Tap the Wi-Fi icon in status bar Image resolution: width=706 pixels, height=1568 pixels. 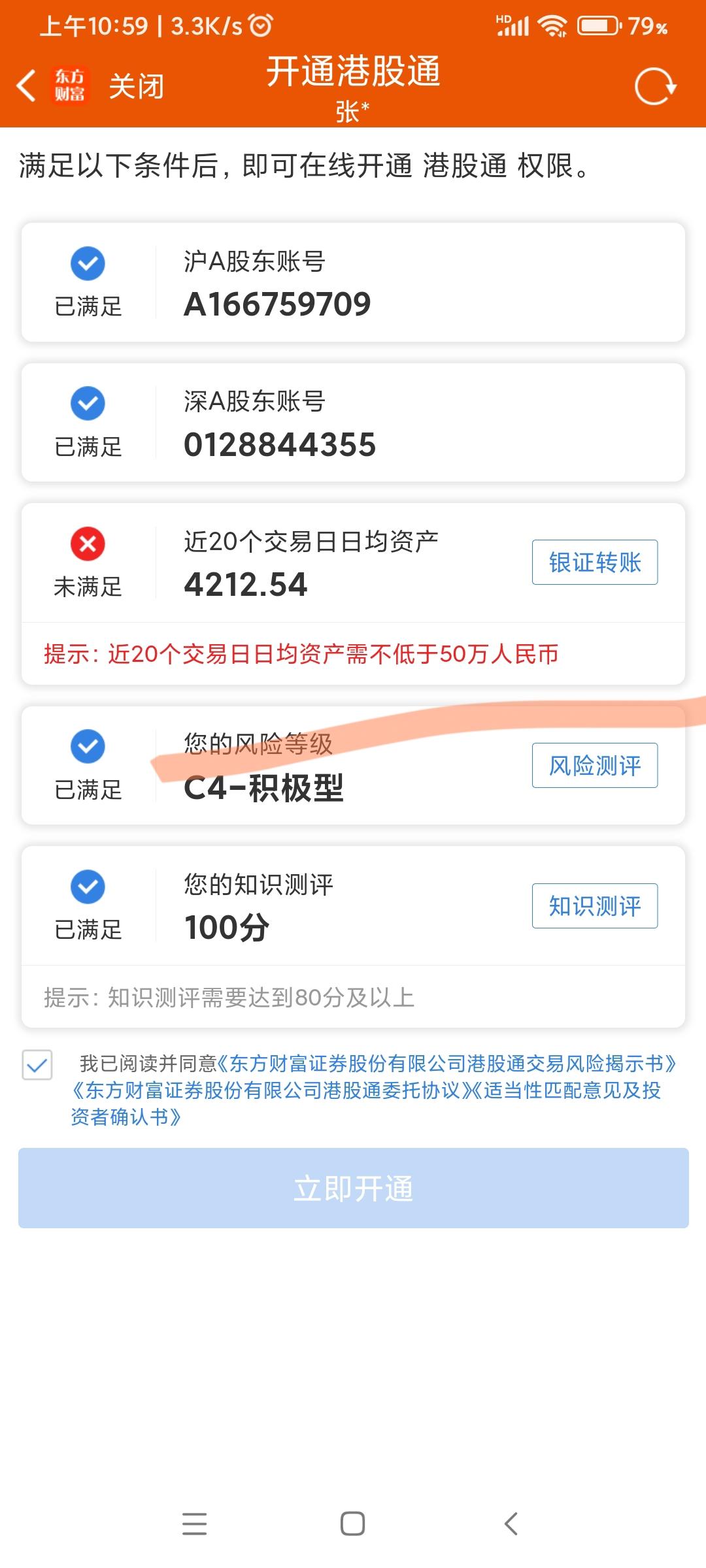[x=552, y=26]
